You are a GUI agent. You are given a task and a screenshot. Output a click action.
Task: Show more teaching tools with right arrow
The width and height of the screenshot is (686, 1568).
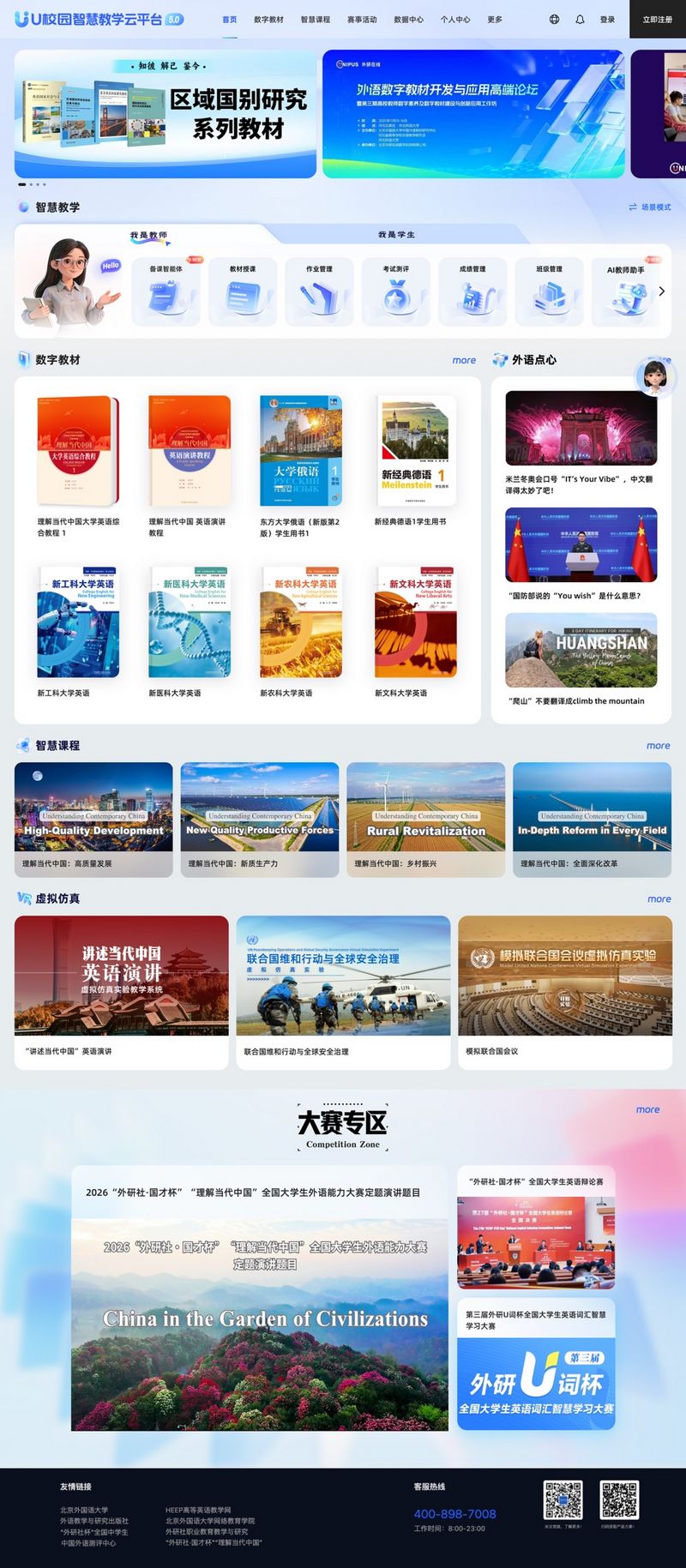click(661, 291)
